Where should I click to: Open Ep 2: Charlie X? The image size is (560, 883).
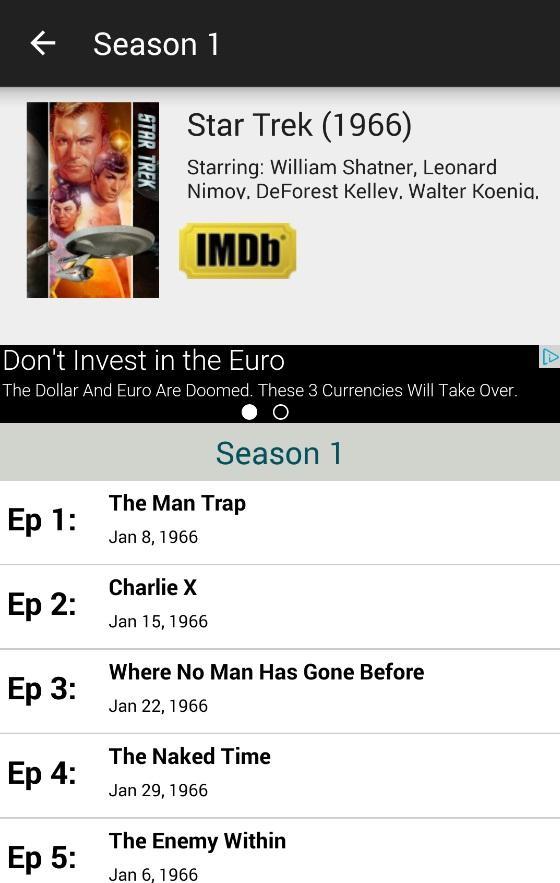coord(280,606)
